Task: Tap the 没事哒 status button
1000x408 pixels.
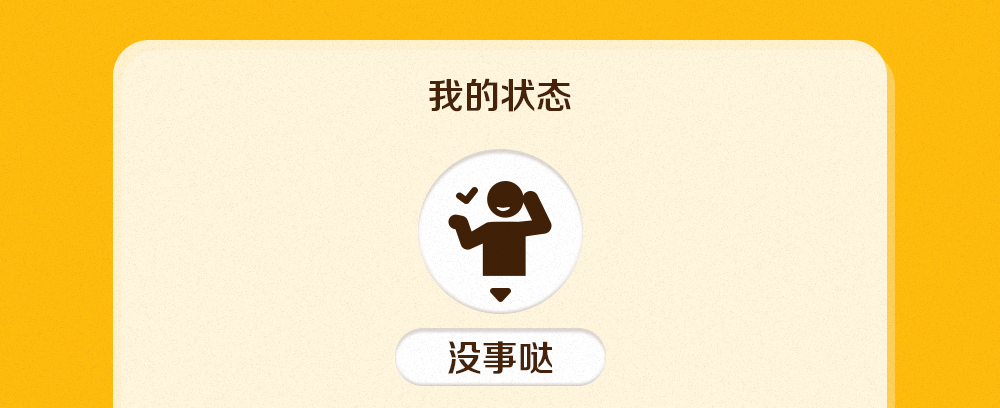Action: 500,357
